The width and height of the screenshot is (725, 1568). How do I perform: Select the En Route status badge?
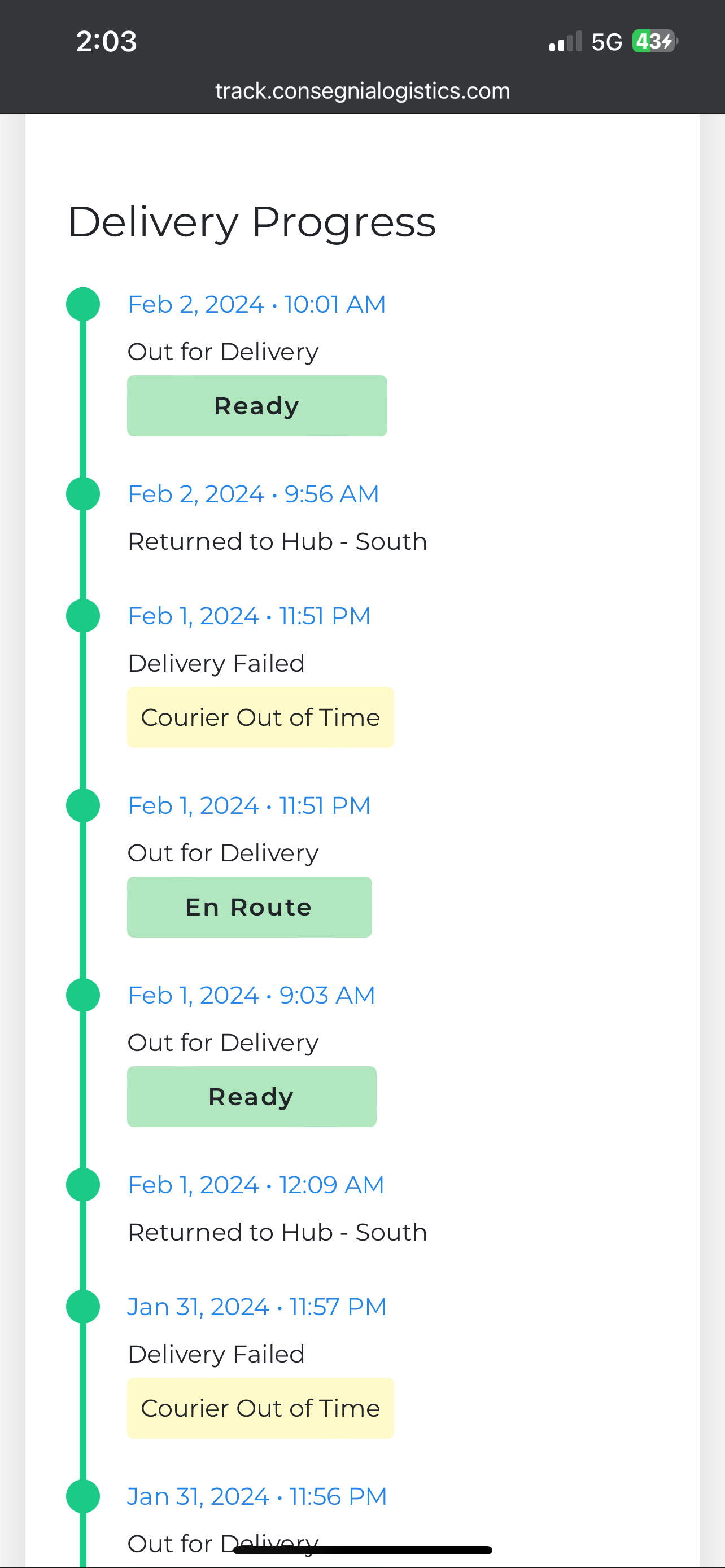click(249, 907)
